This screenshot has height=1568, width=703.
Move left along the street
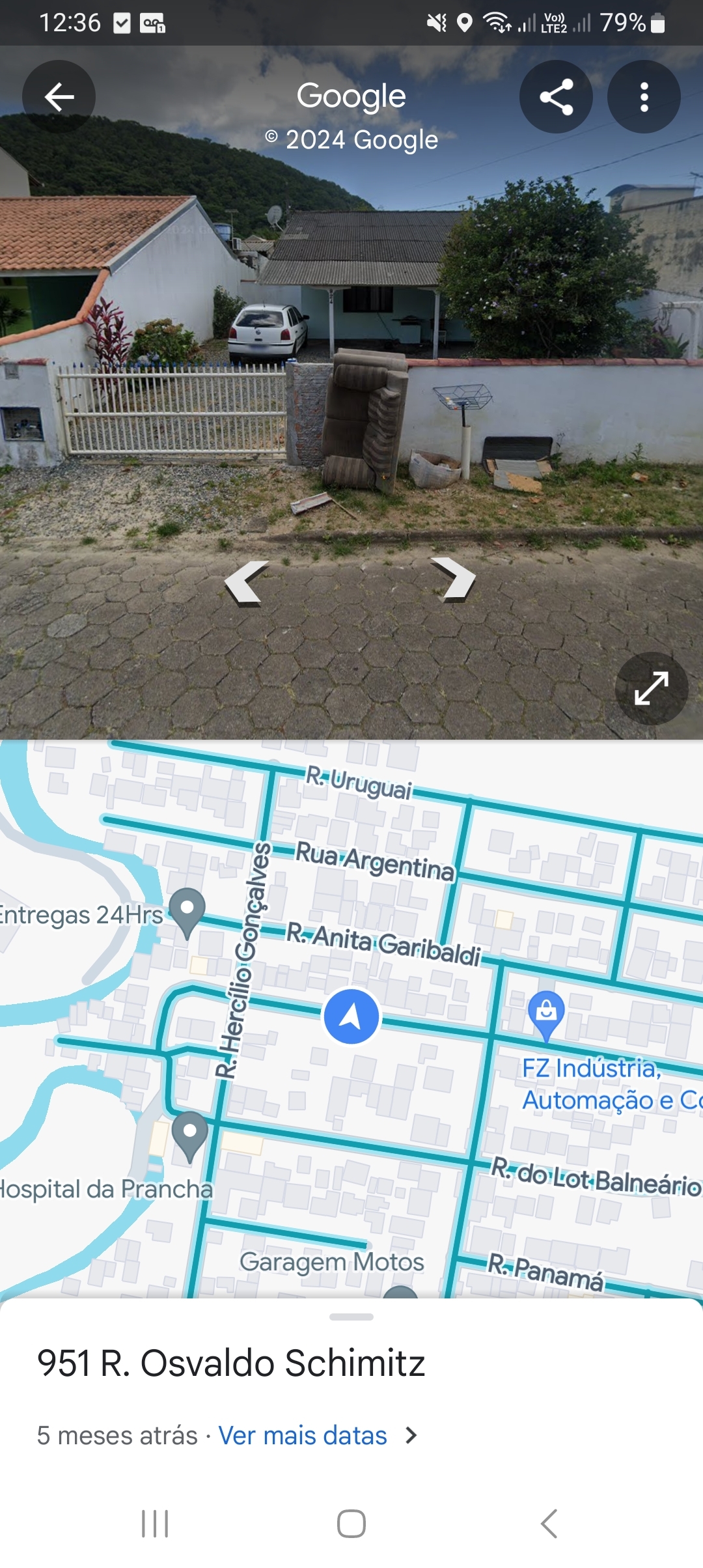pos(246,582)
